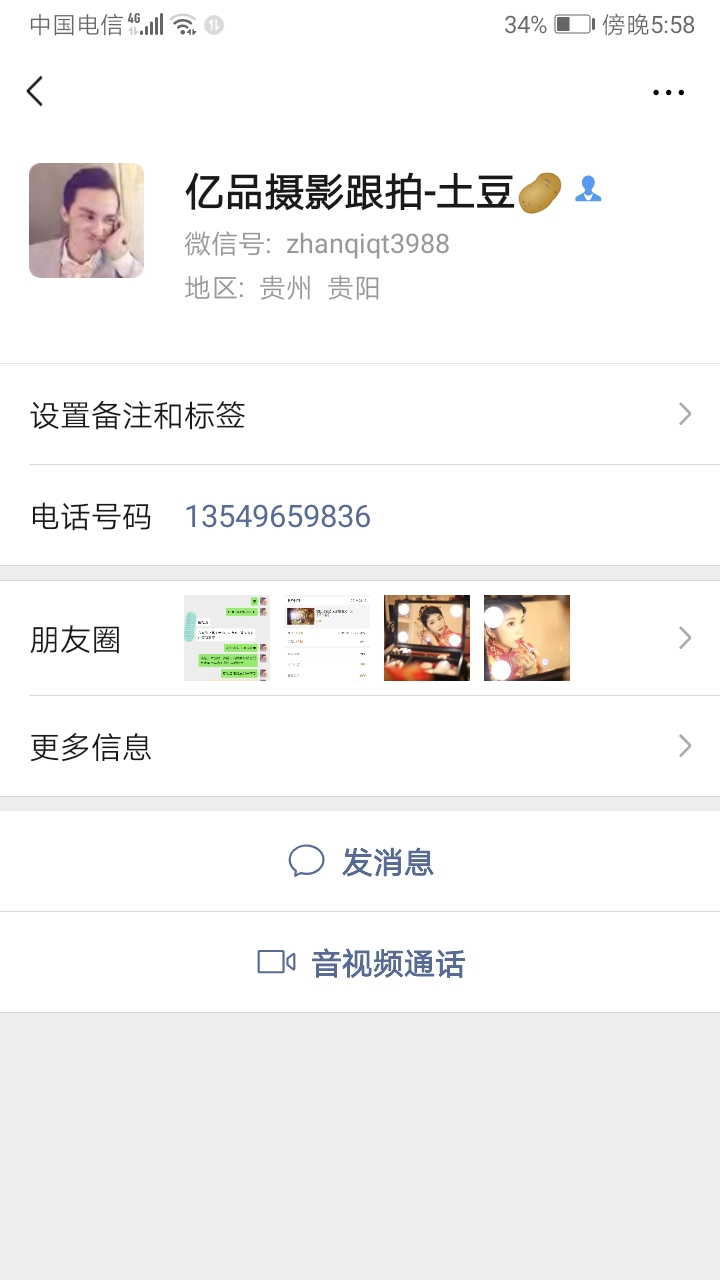The width and height of the screenshot is (720, 1280).
Task: View the contact's profile picture
Action: 86,220
